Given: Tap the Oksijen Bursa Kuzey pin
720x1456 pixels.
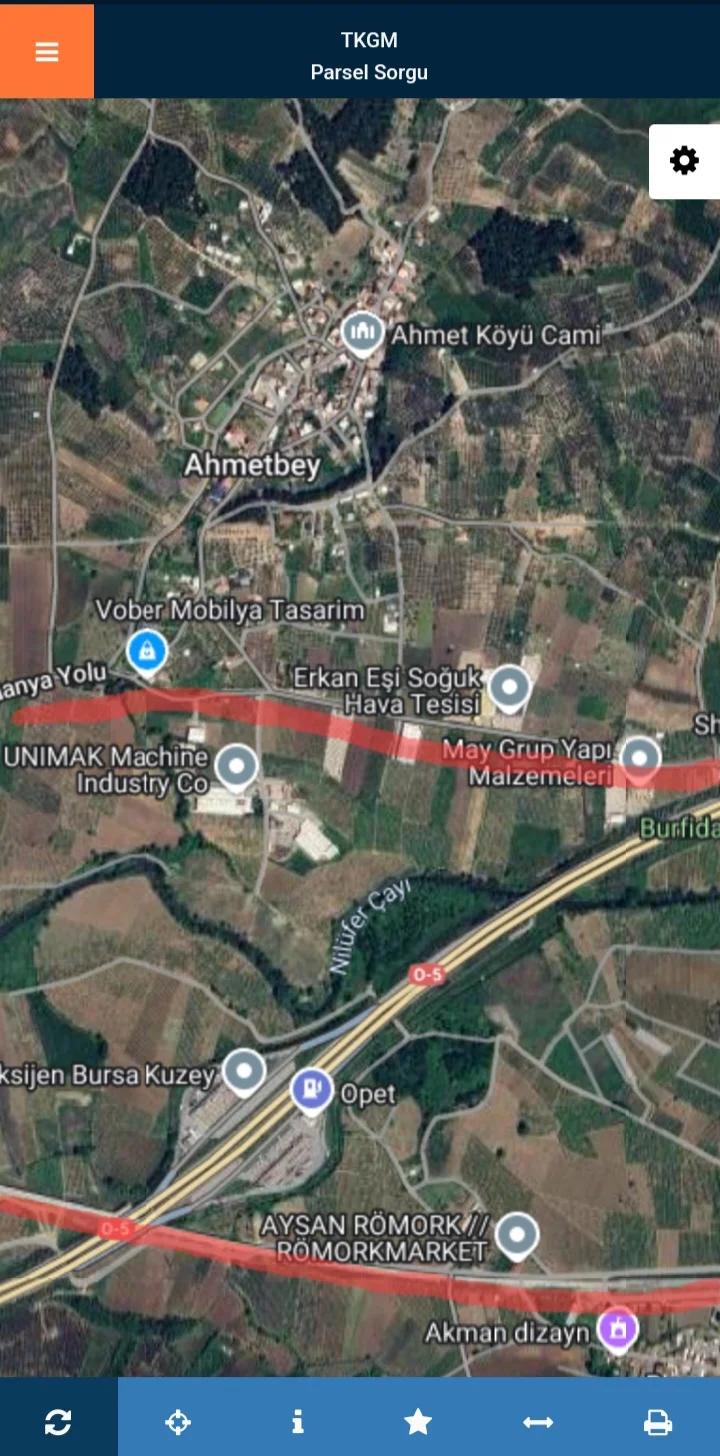Looking at the screenshot, I should 244,1071.
